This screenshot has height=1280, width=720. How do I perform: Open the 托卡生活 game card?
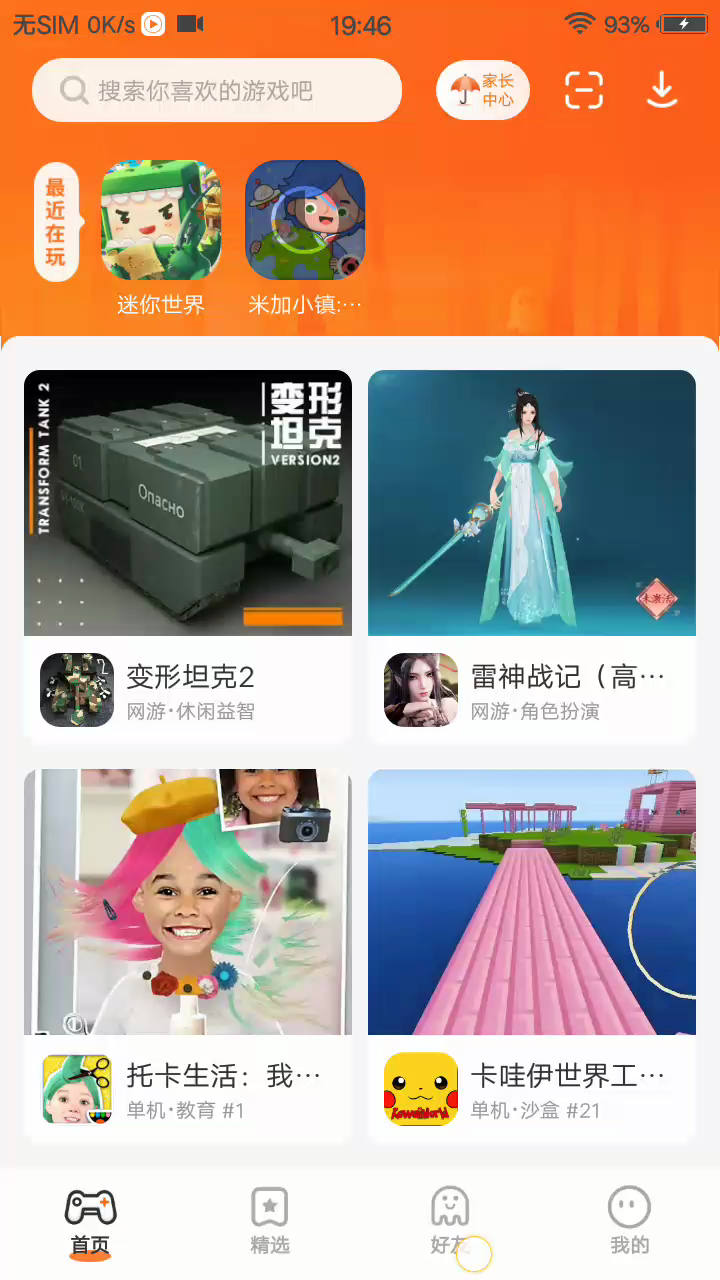188,956
